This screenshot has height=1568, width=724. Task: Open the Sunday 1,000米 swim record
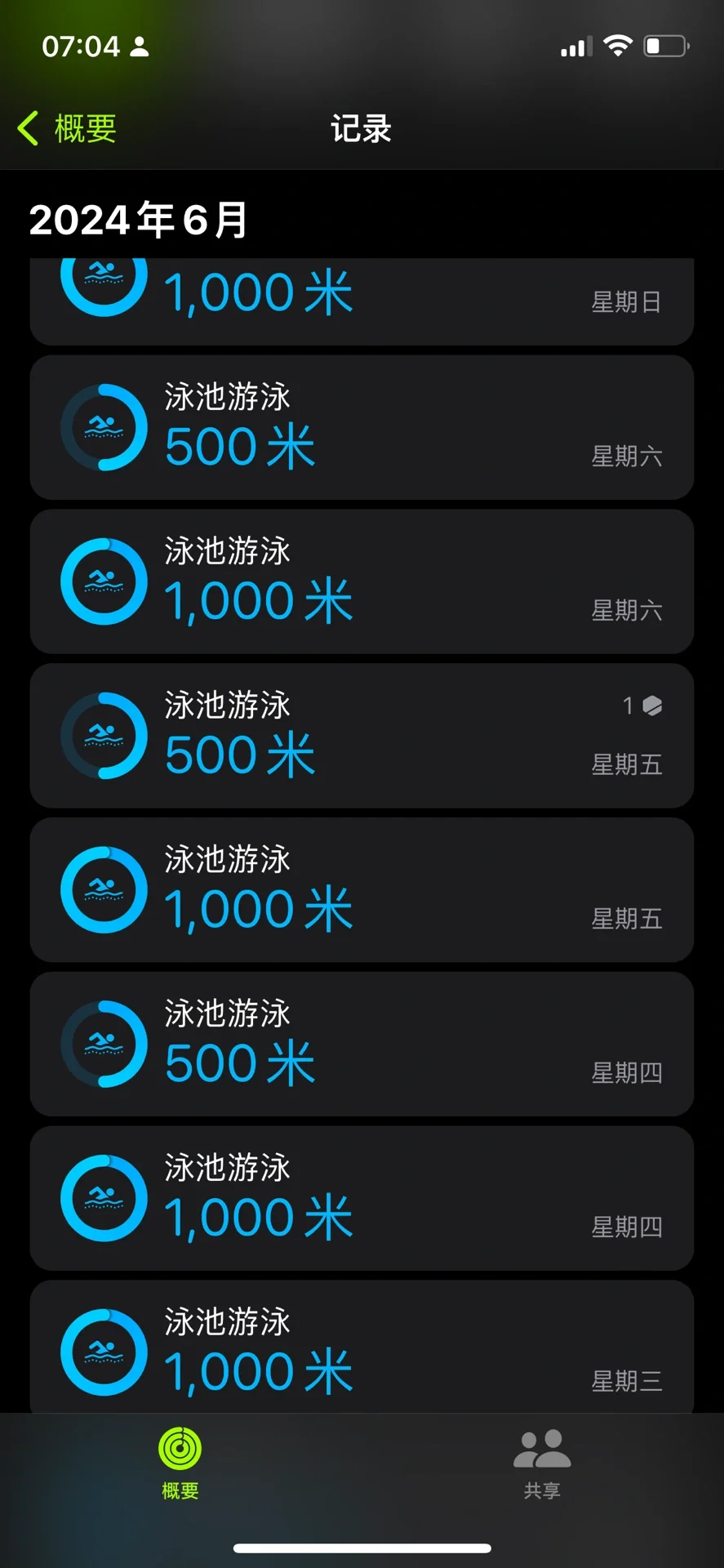pyautogui.click(x=362, y=301)
